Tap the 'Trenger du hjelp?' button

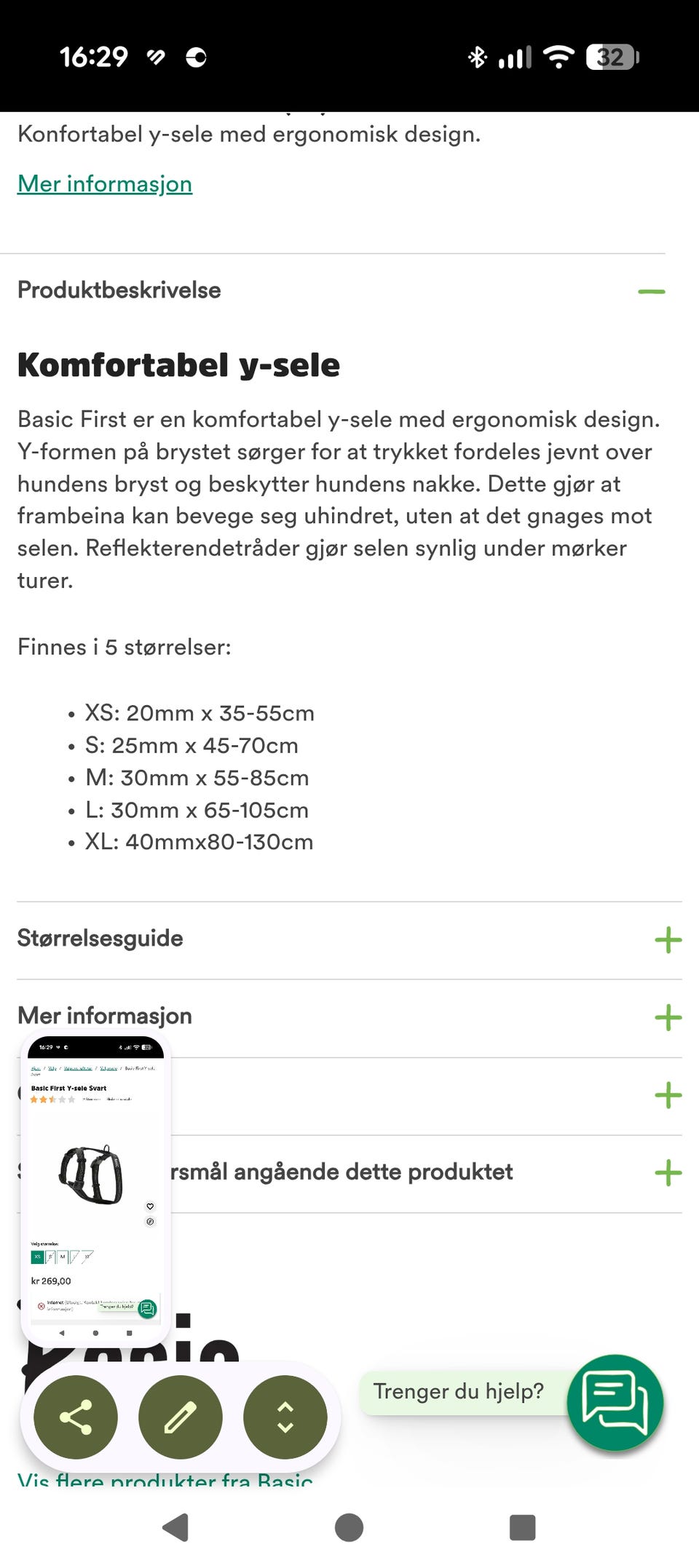pyautogui.click(x=459, y=1390)
